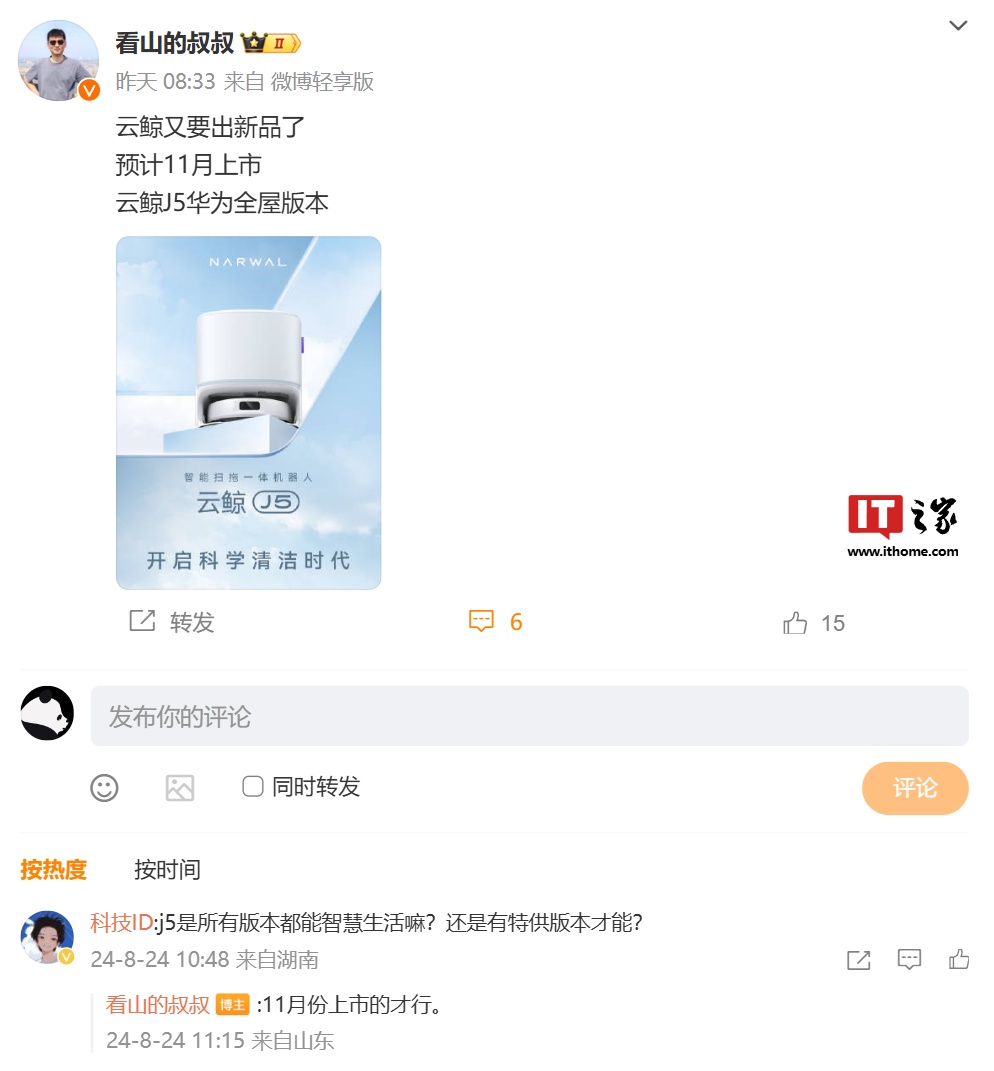994x1071 pixels.
Task: Check the 同时转发 checkbox
Action: click(x=253, y=786)
